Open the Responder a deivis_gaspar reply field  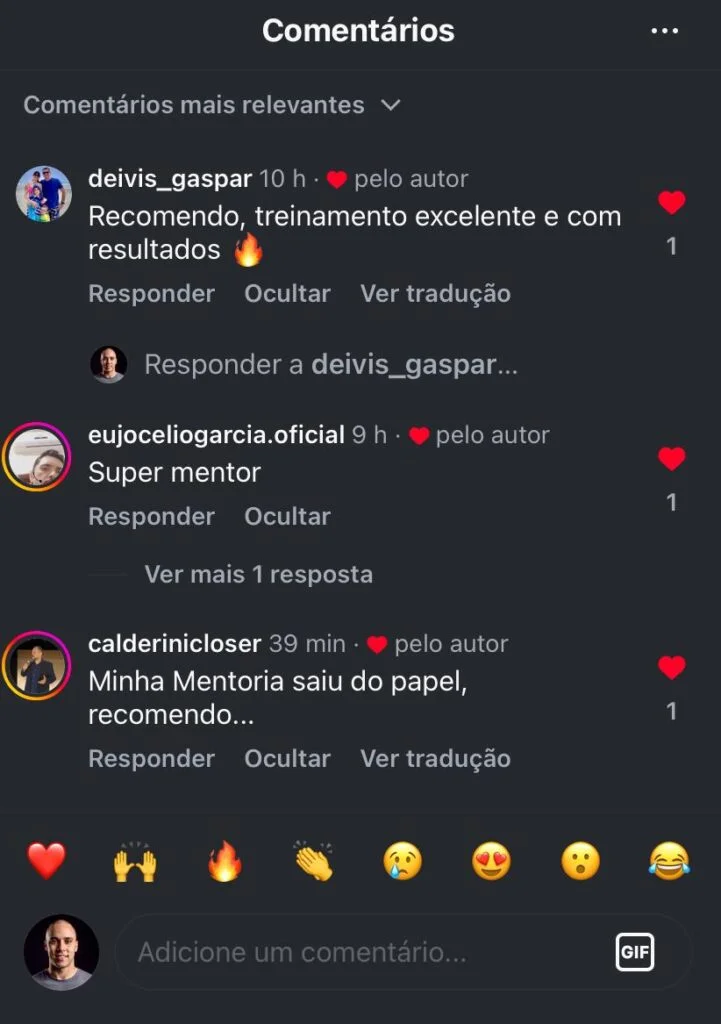tap(330, 365)
